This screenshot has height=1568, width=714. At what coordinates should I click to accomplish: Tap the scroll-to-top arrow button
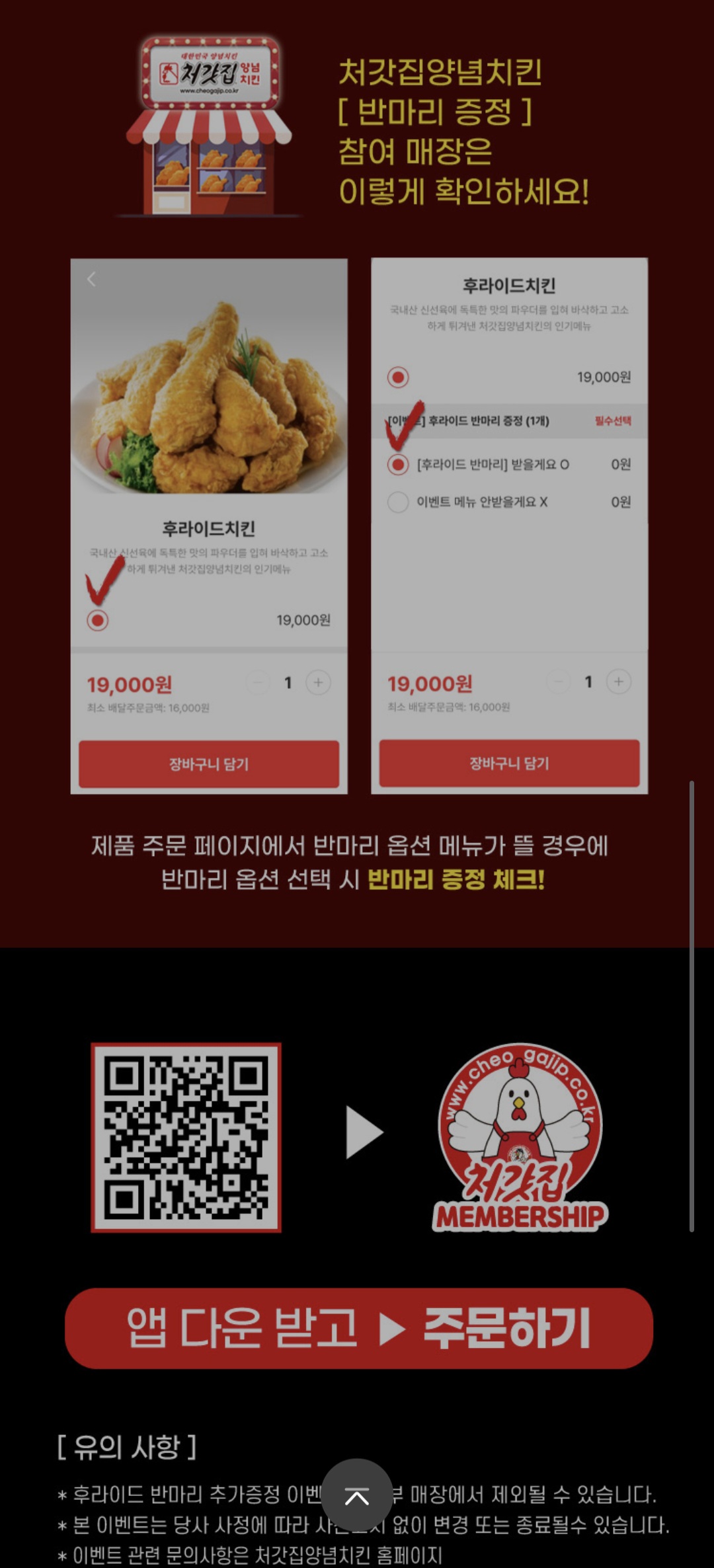357,1496
